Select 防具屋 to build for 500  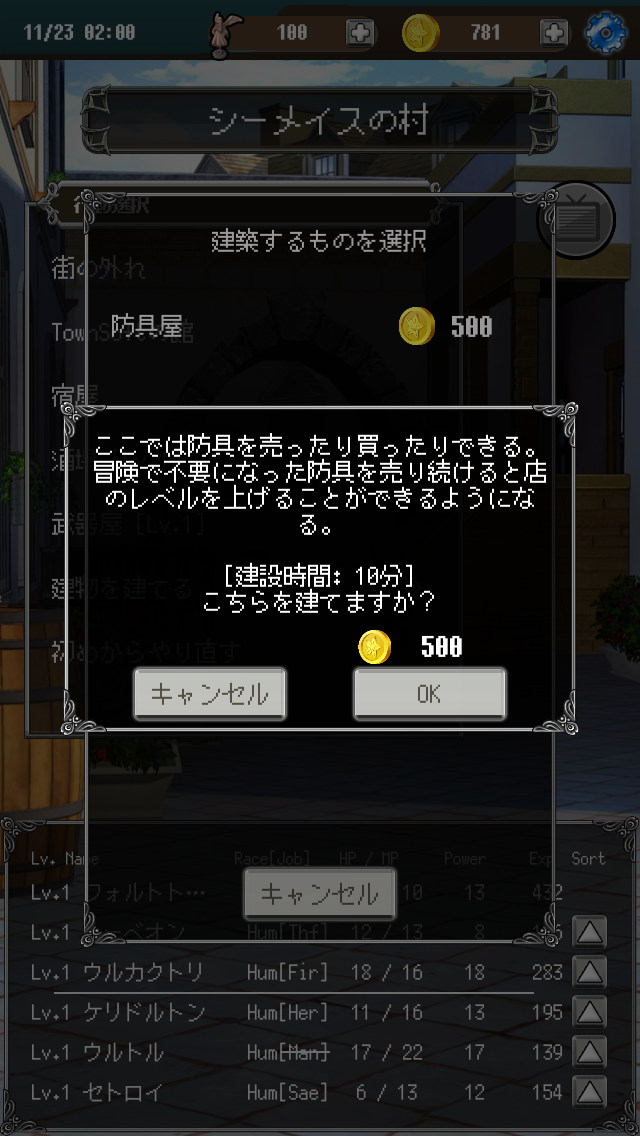click(x=300, y=326)
